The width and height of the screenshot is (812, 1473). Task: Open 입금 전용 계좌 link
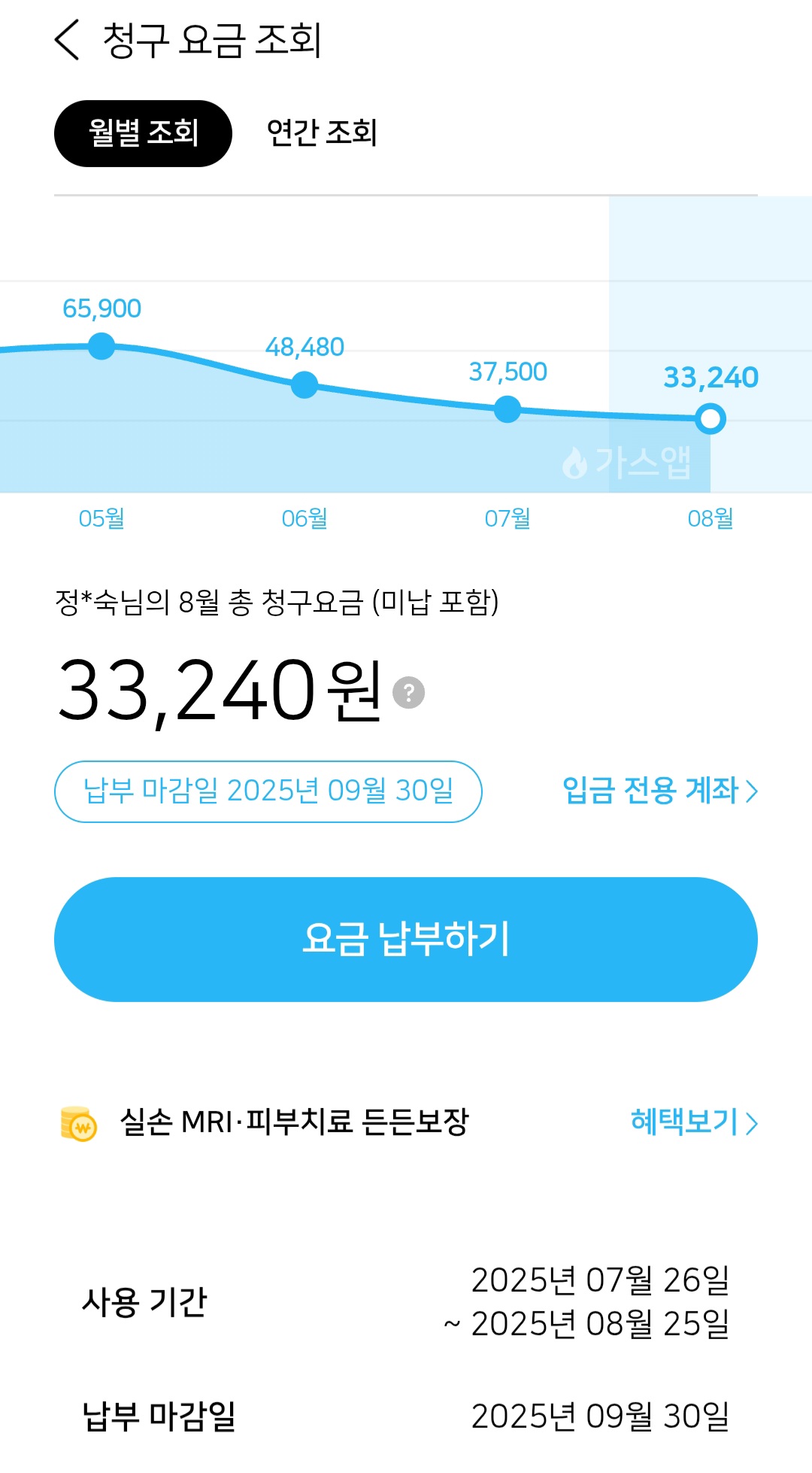pos(659,791)
